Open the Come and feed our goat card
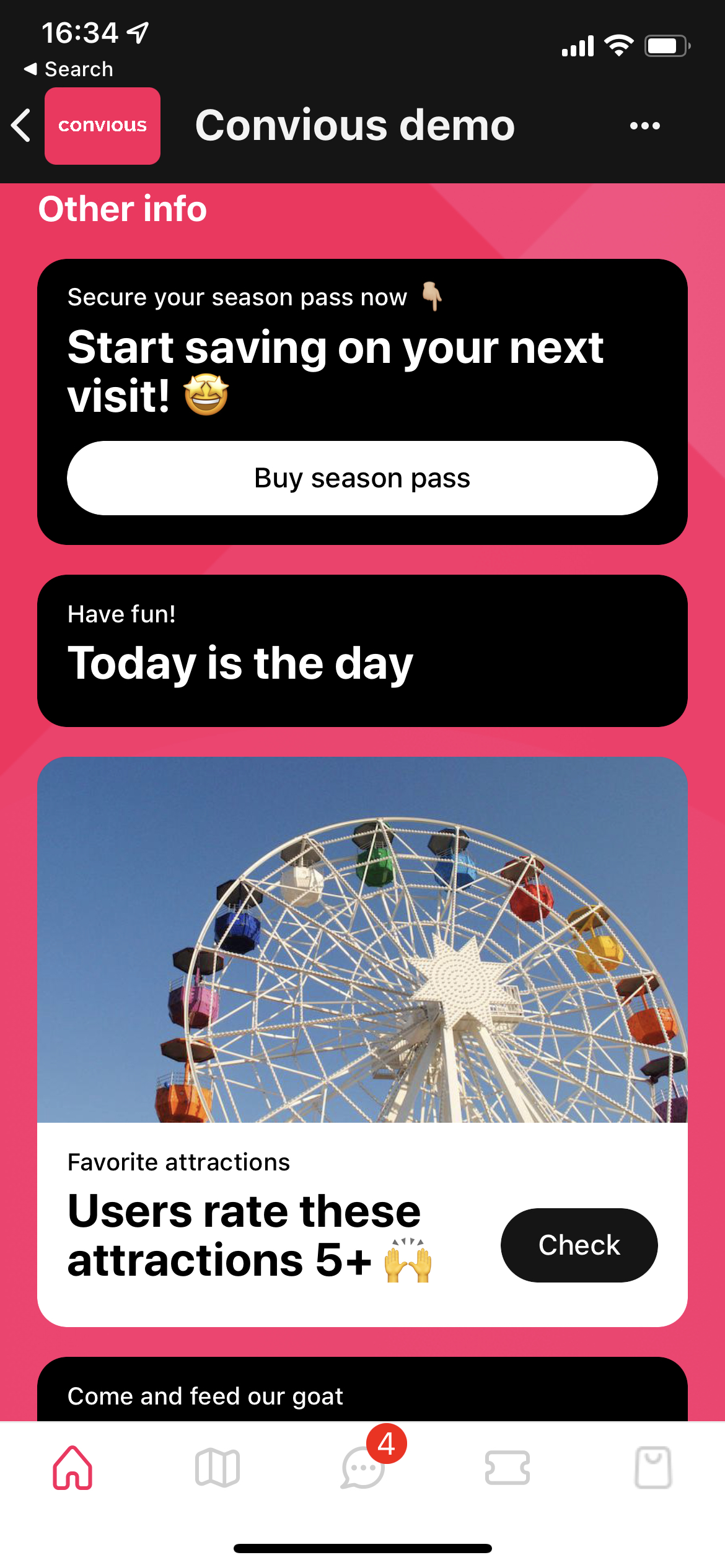Viewport: 725px width, 1568px height. coord(362,1392)
